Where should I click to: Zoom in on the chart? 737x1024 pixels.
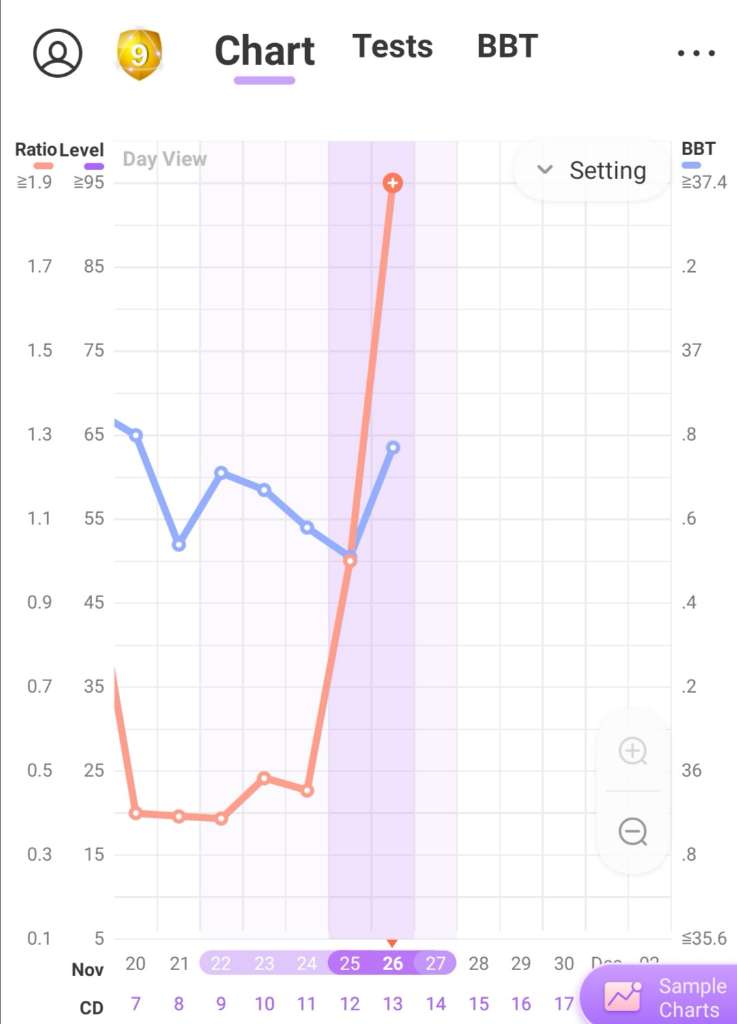point(633,751)
